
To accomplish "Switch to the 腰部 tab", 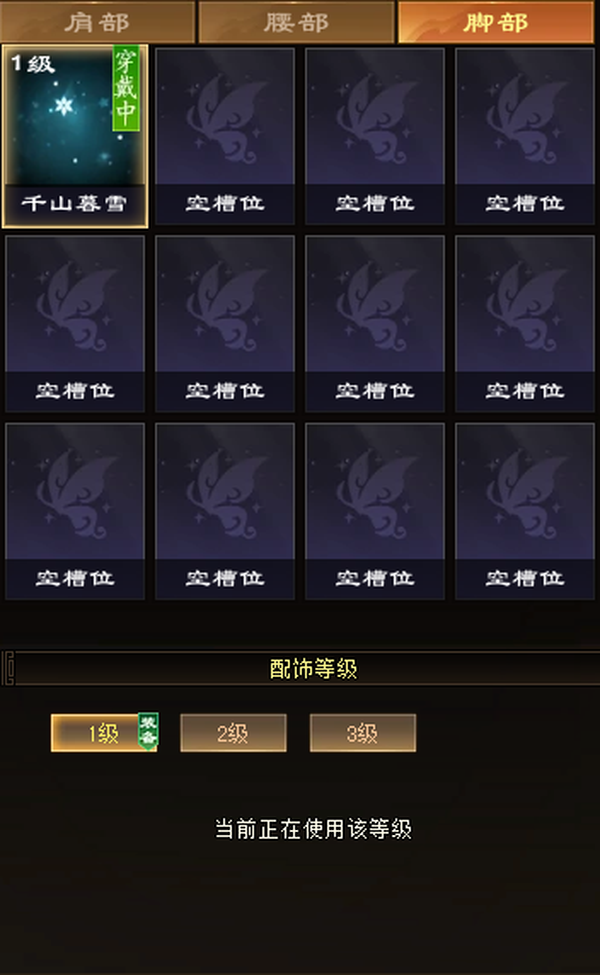I will [296, 22].
